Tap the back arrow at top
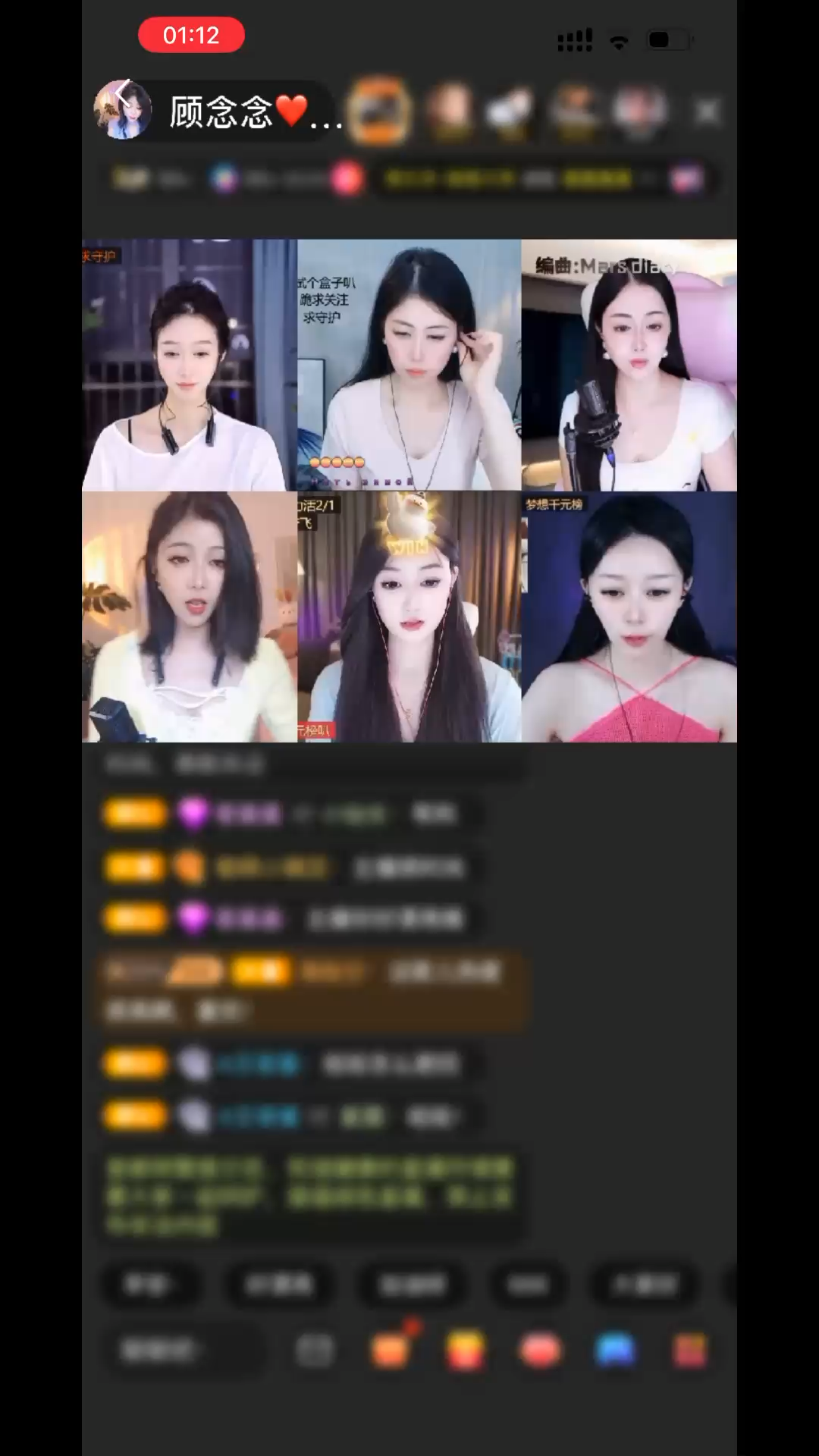Screen dimensions: 819x1456 [x=121, y=94]
